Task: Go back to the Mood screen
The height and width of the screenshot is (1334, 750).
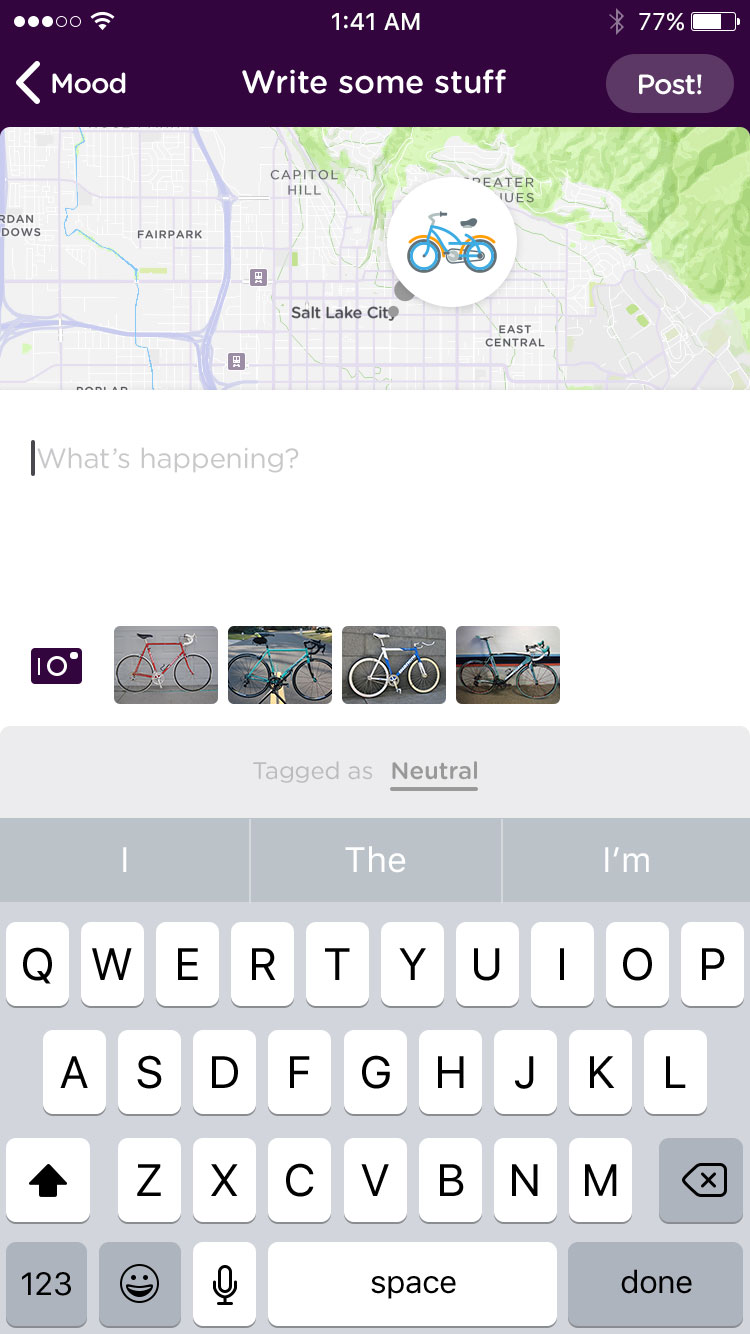Action: (70, 83)
